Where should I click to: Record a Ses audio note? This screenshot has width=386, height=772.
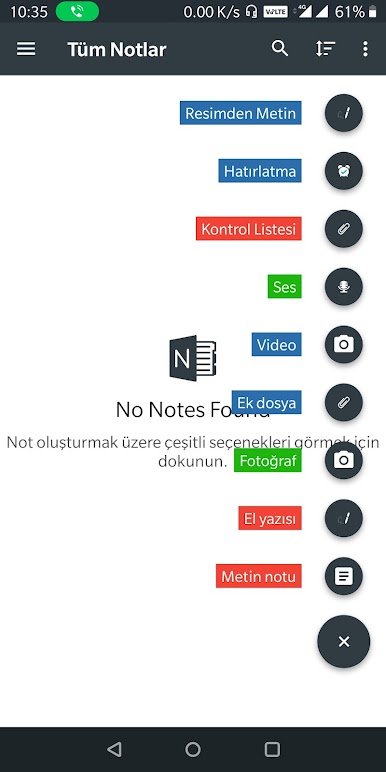[344, 287]
